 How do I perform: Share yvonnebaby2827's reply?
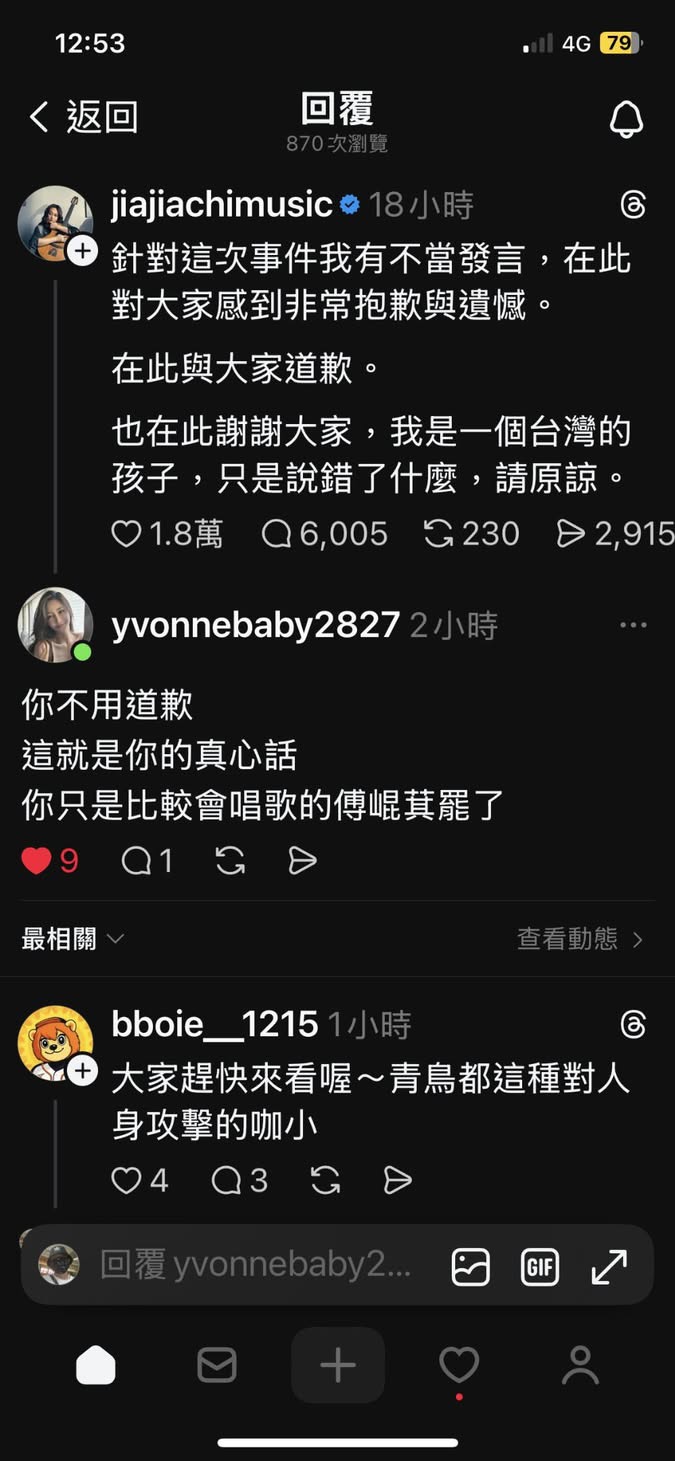(302, 861)
